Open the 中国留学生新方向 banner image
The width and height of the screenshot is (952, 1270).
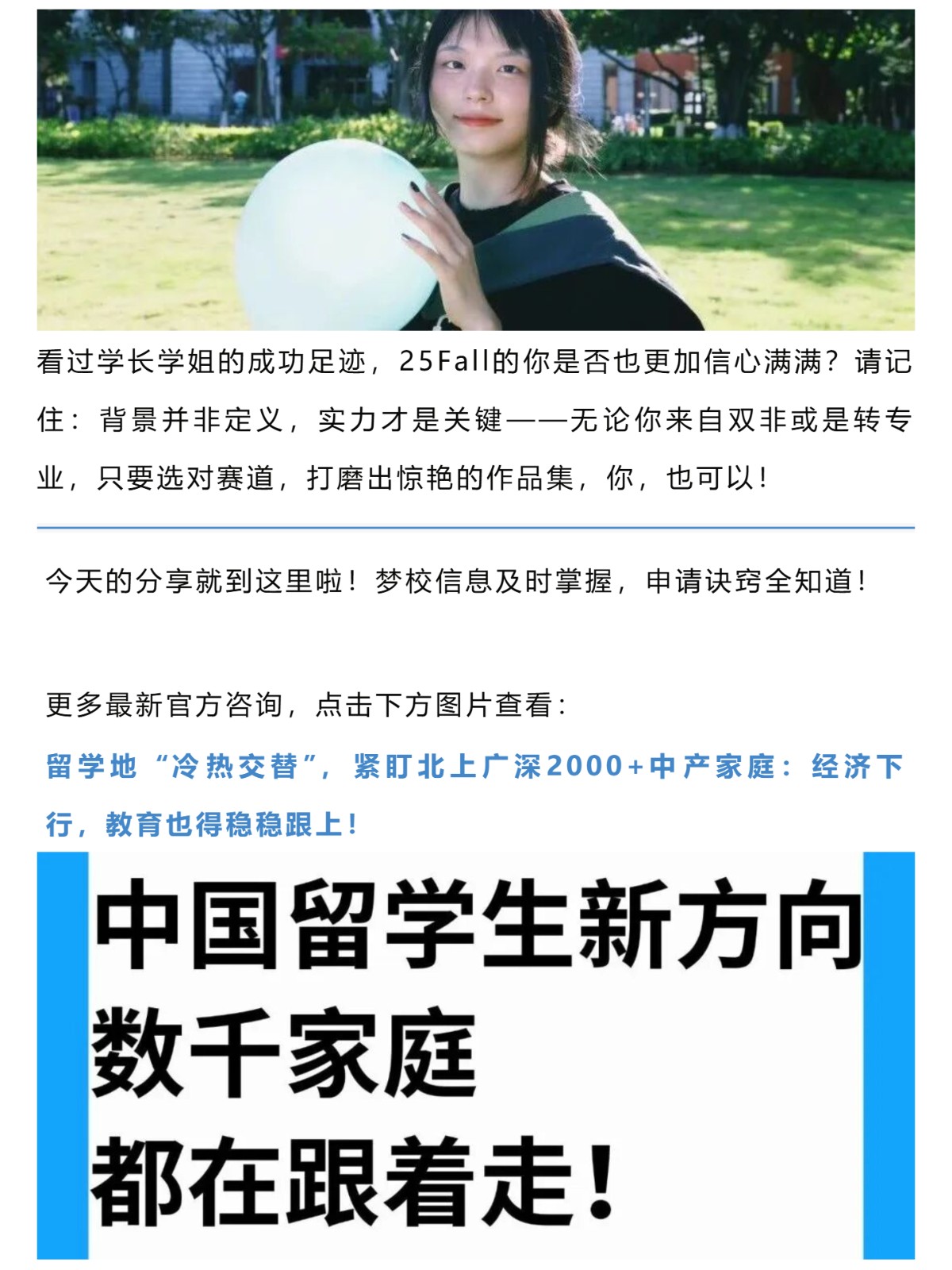(x=474, y=1056)
